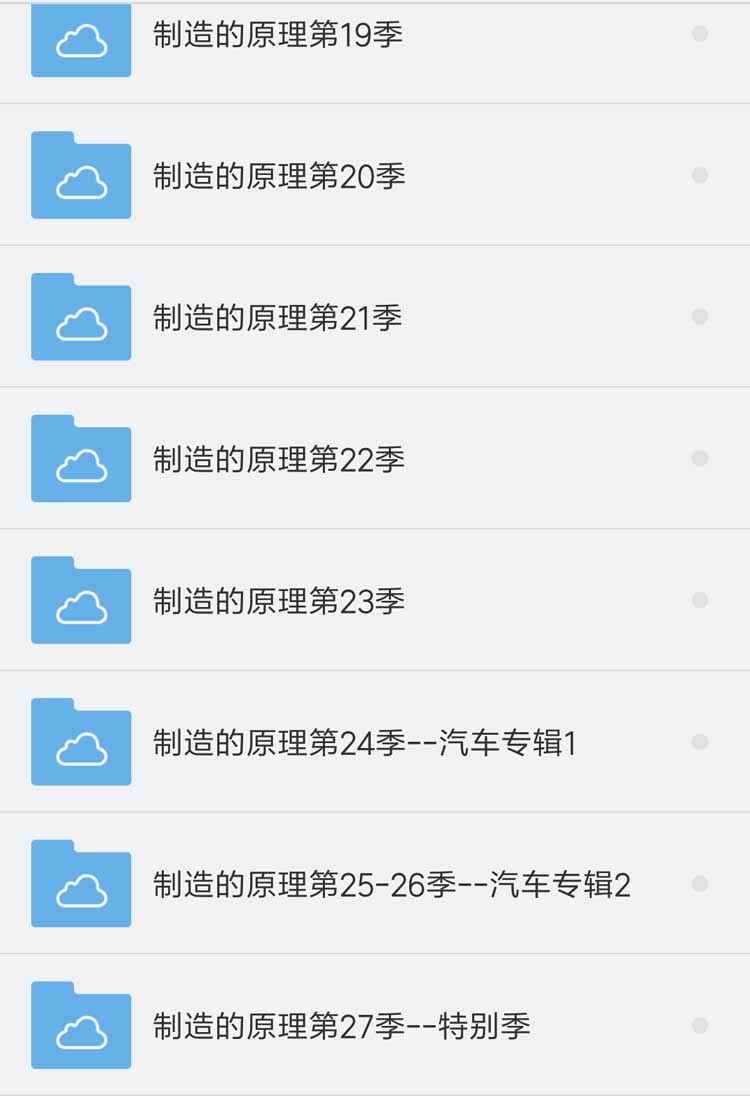Image resolution: width=750 pixels, height=1096 pixels.
Task: Open 制造的原理第24季--汽车专辑1 folder
Action: click(x=365, y=744)
